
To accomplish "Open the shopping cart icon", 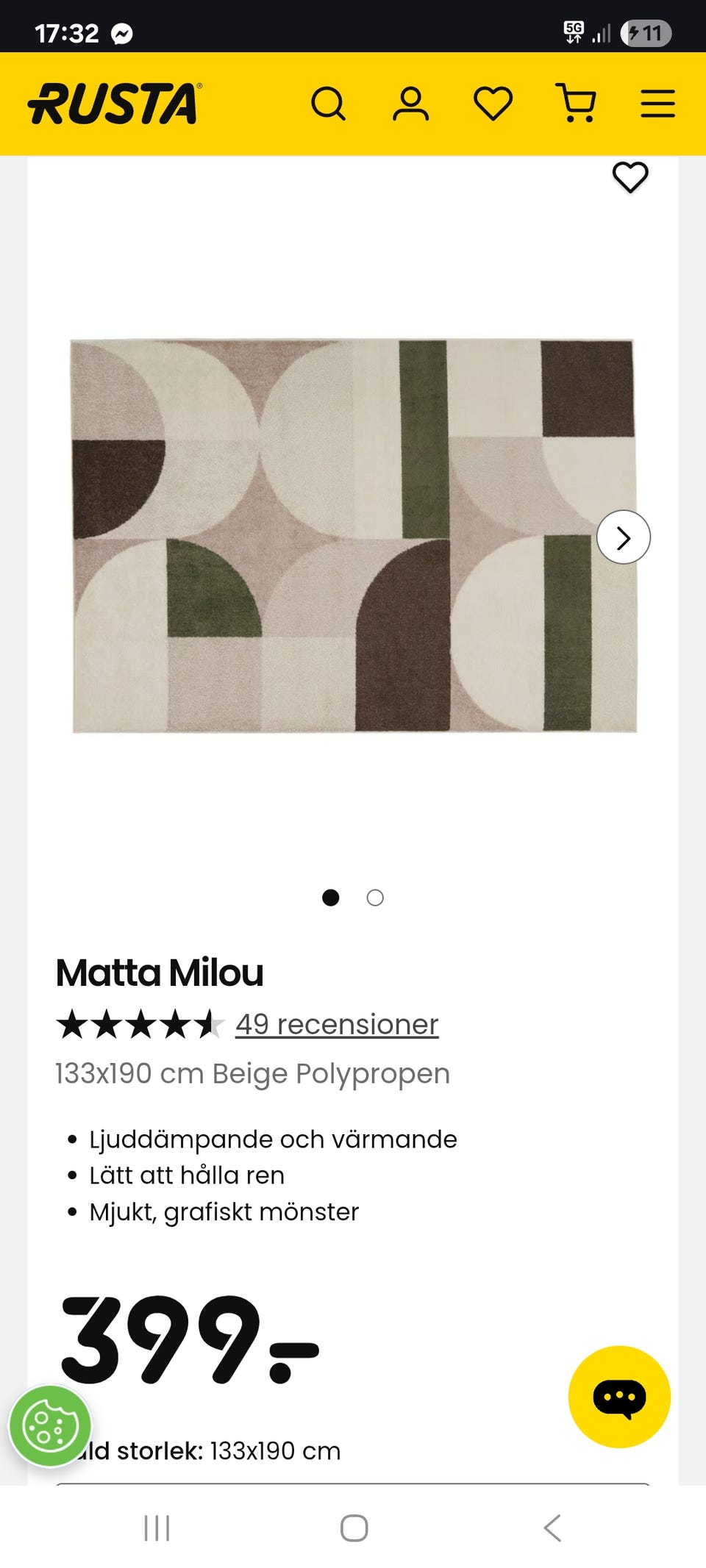I will tap(577, 104).
